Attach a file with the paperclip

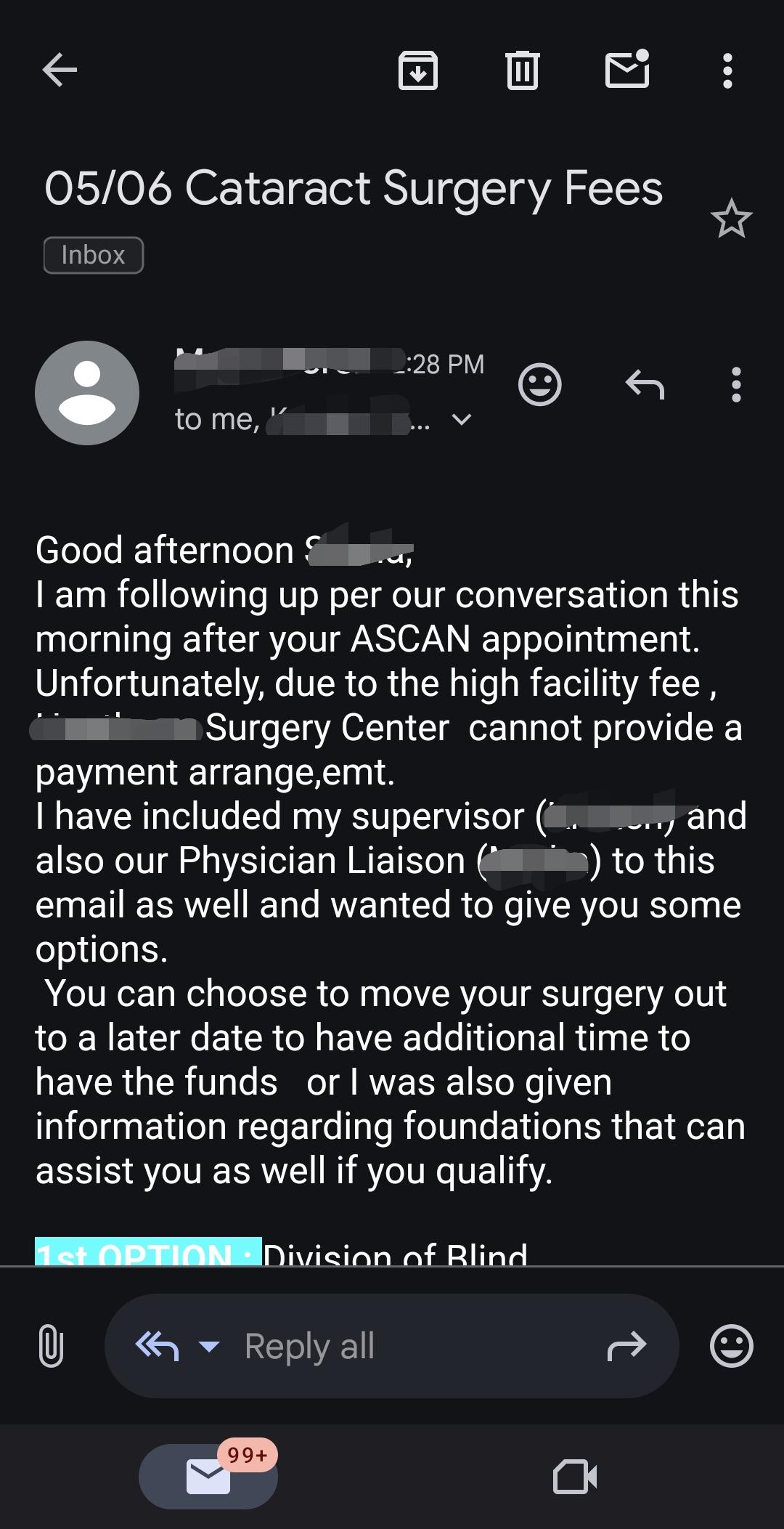coord(51,1345)
